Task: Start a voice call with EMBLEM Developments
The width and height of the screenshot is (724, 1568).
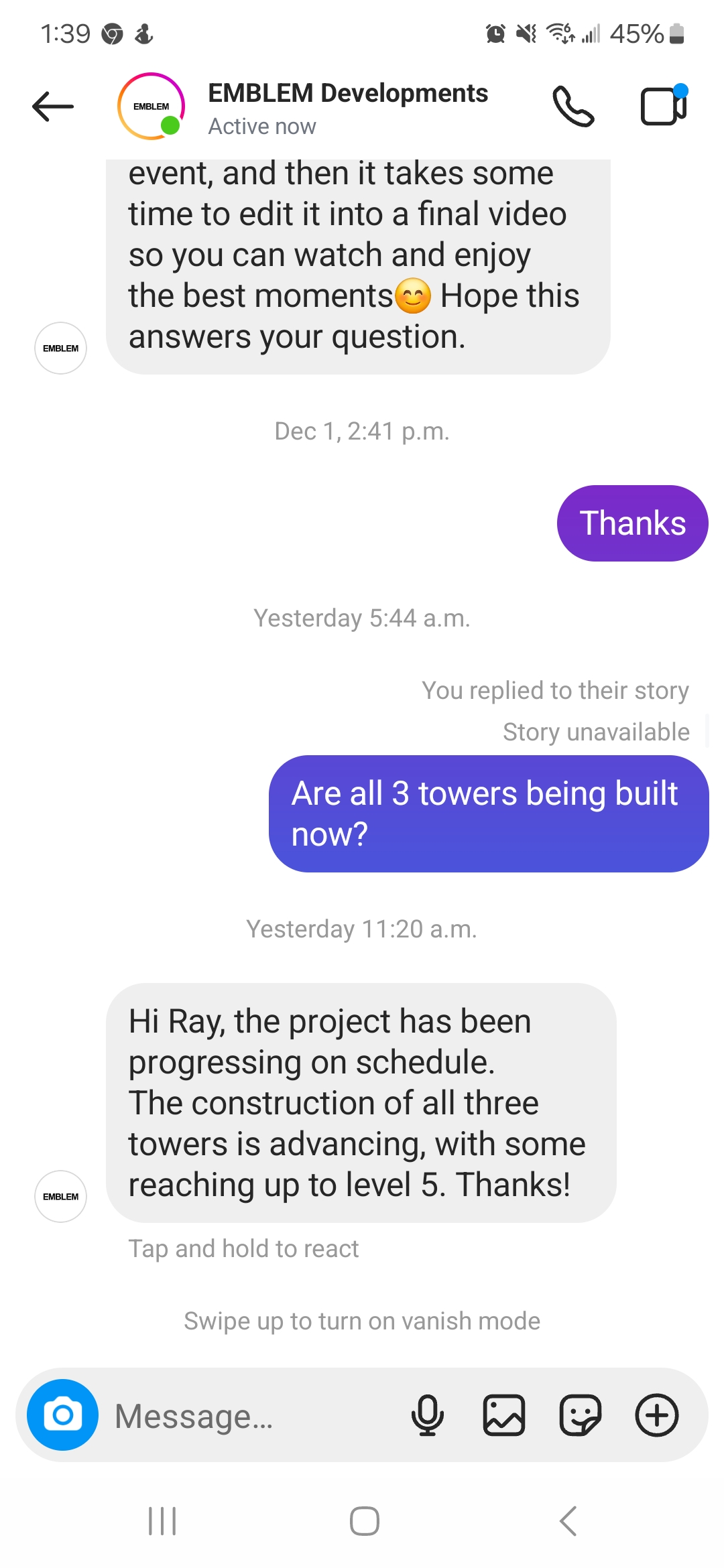Action: point(573,107)
